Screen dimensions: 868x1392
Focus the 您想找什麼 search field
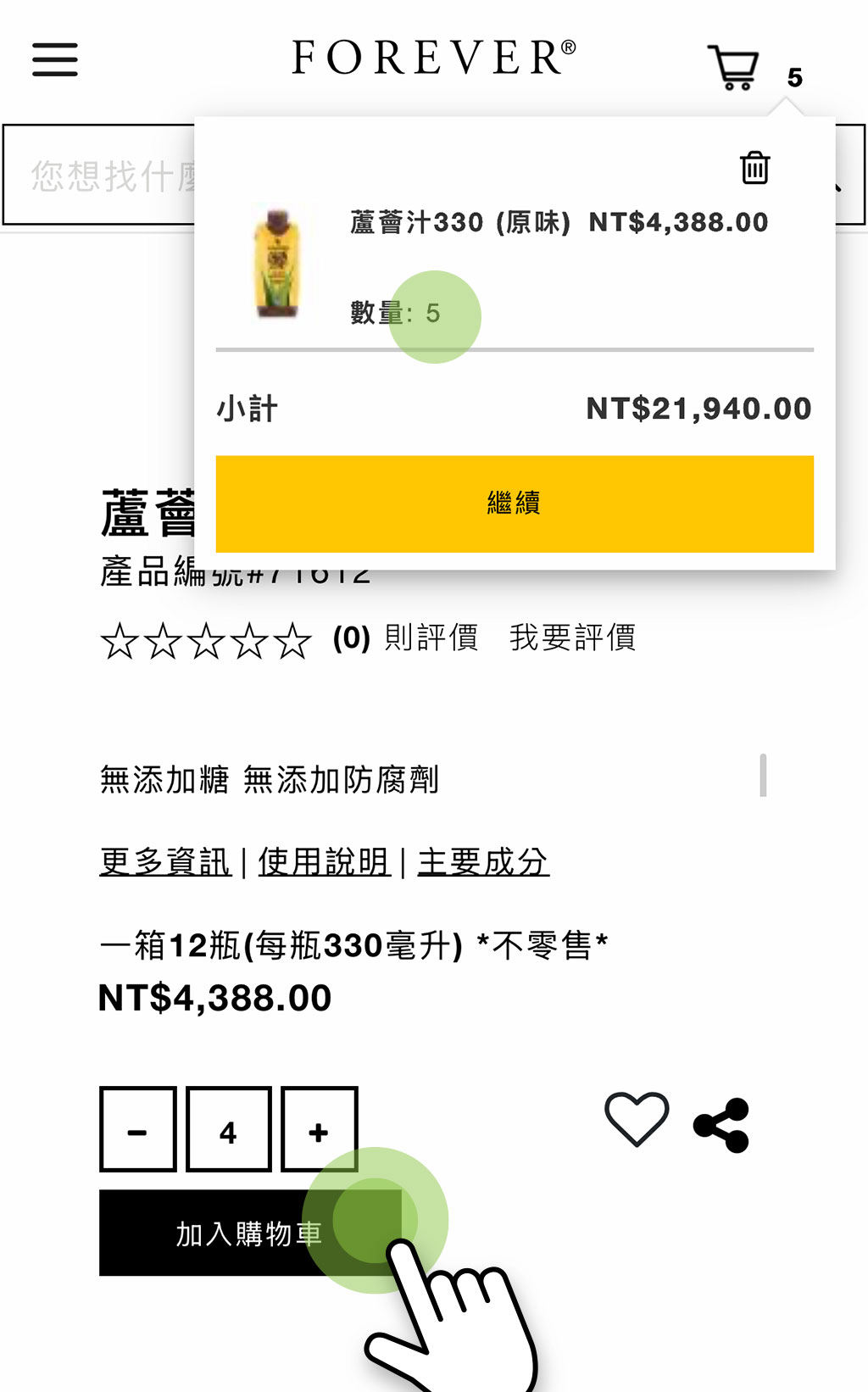[102, 175]
